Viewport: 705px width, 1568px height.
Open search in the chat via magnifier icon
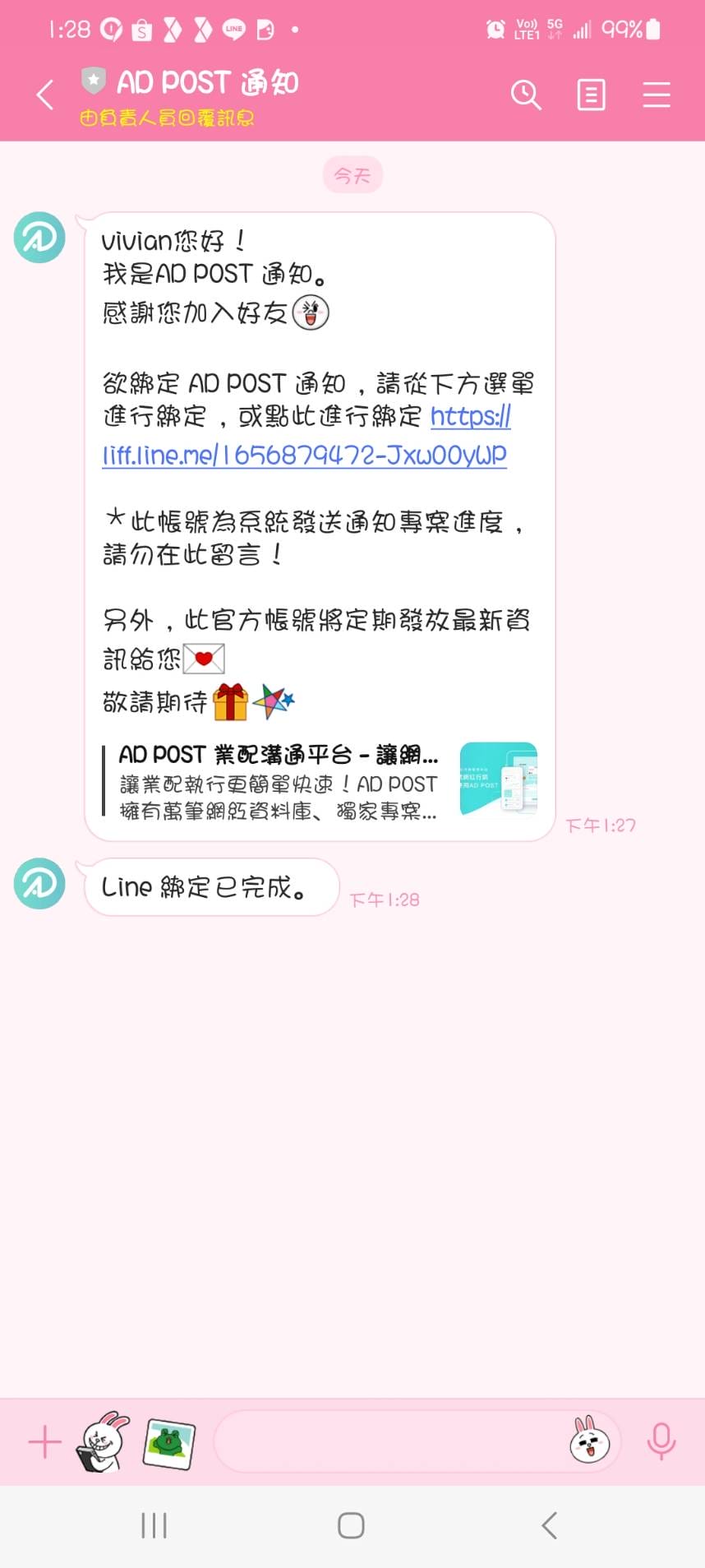tap(527, 95)
